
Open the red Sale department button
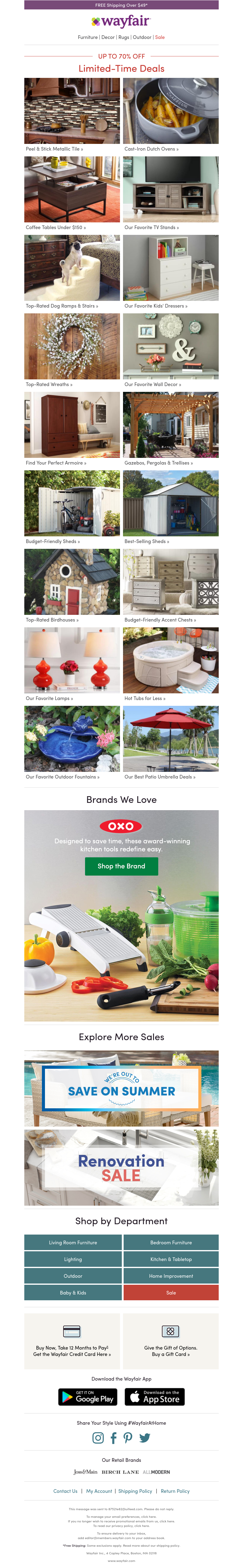171,1293
